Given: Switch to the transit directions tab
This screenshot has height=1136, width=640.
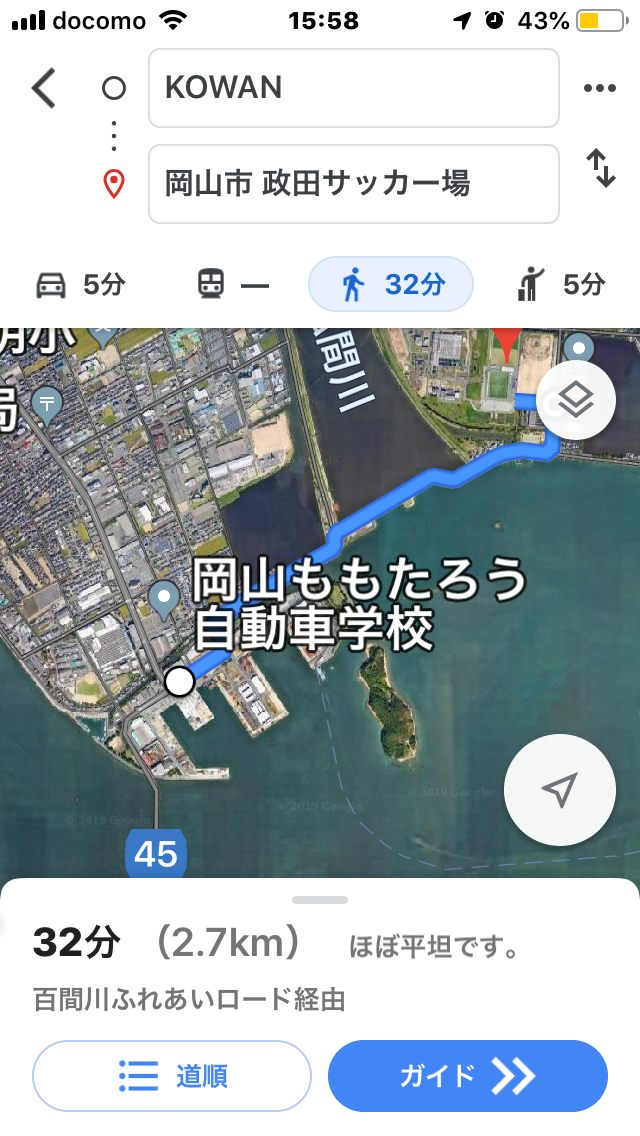Looking at the screenshot, I should (x=233, y=285).
